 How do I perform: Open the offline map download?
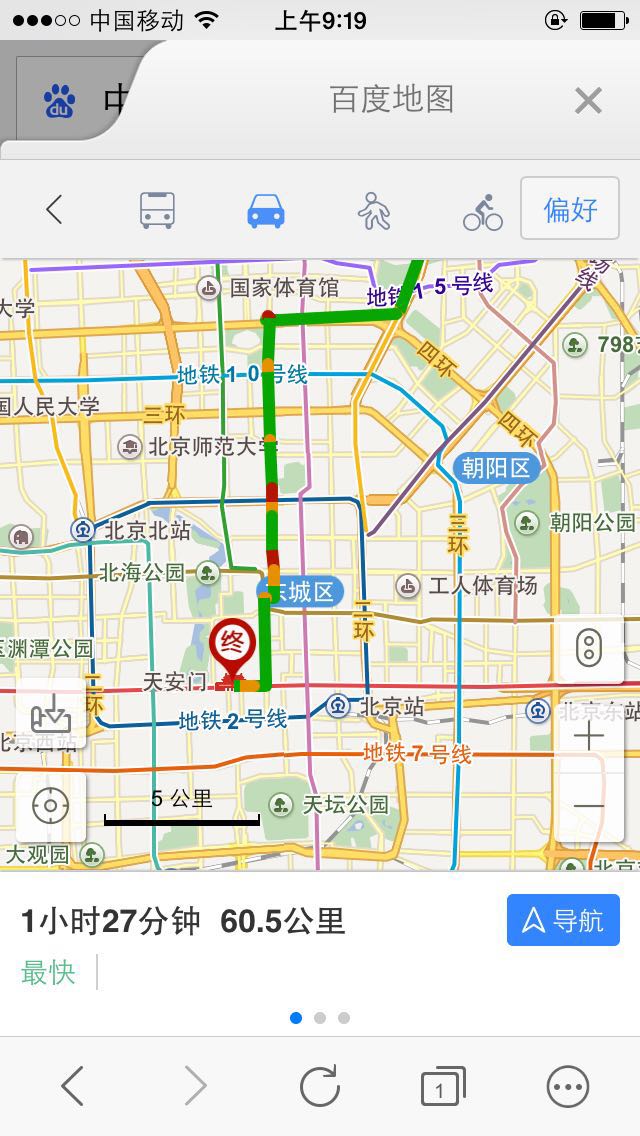pos(51,714)
